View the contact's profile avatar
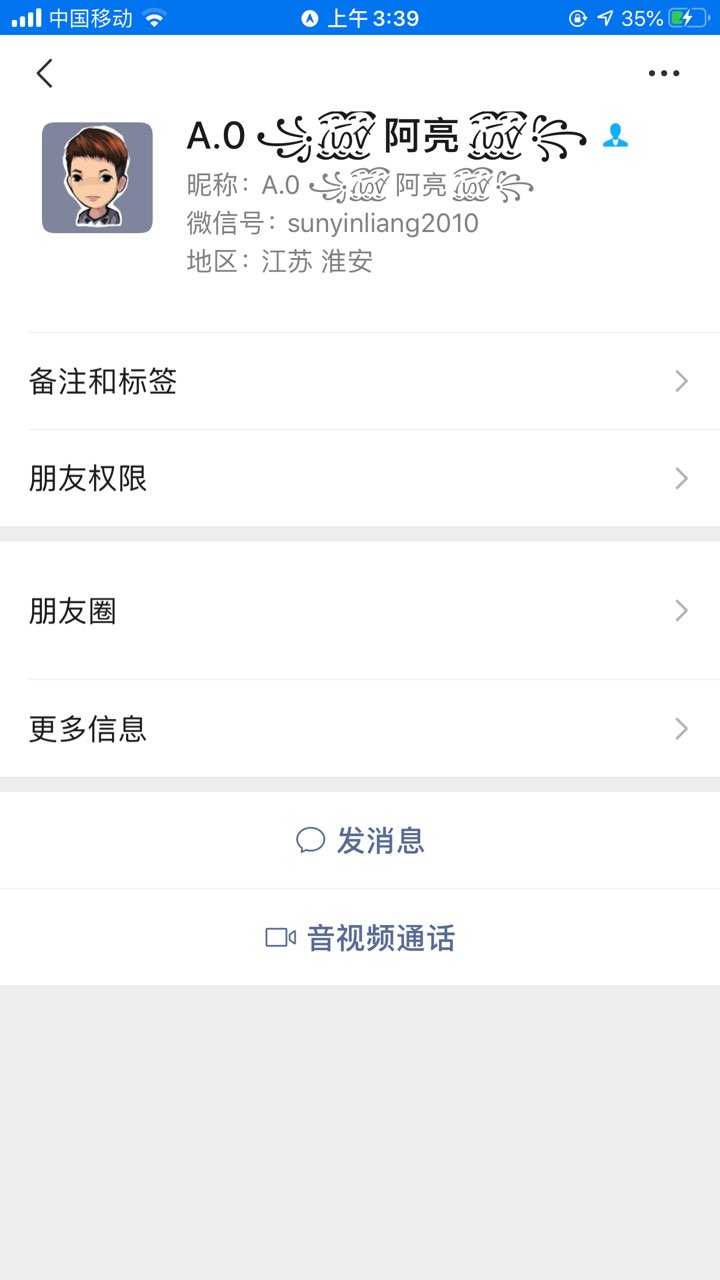The image size is (720, 1280). (x=97, y=178)
